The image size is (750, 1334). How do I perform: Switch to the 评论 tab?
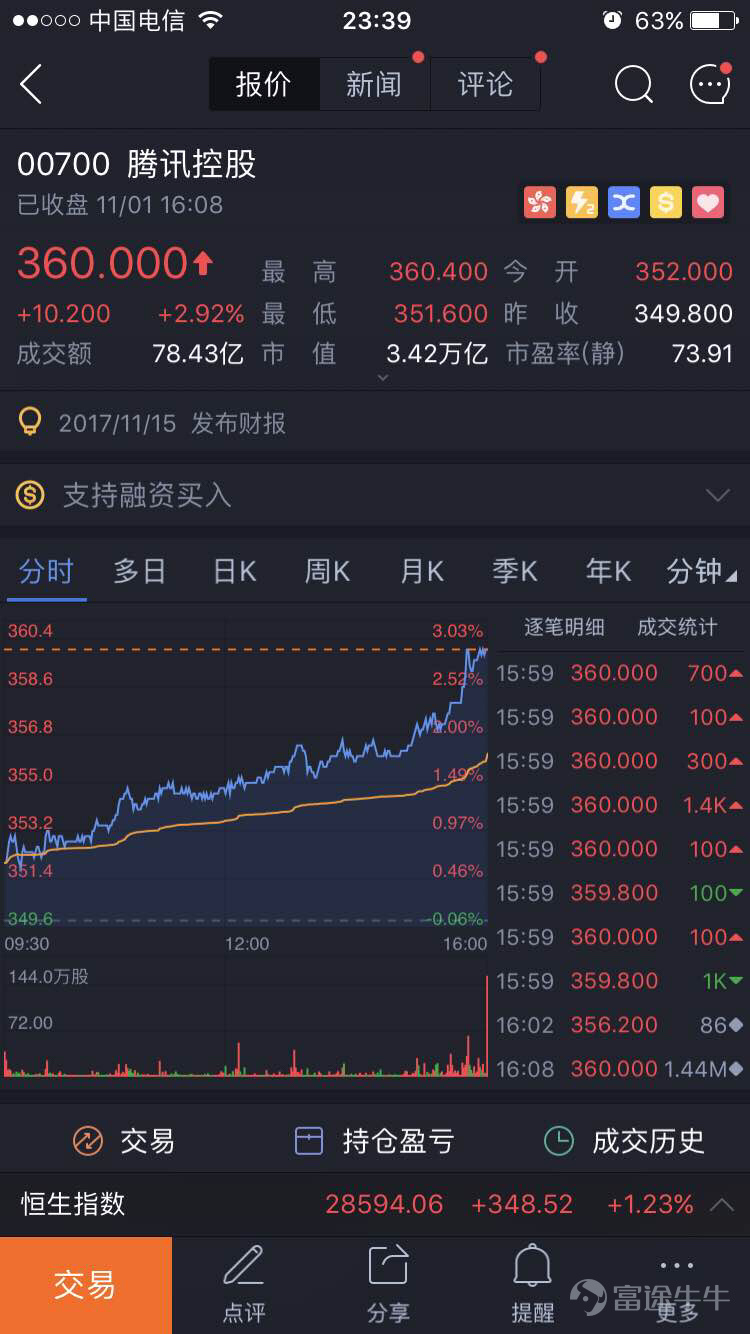click(x=485, y=85)
